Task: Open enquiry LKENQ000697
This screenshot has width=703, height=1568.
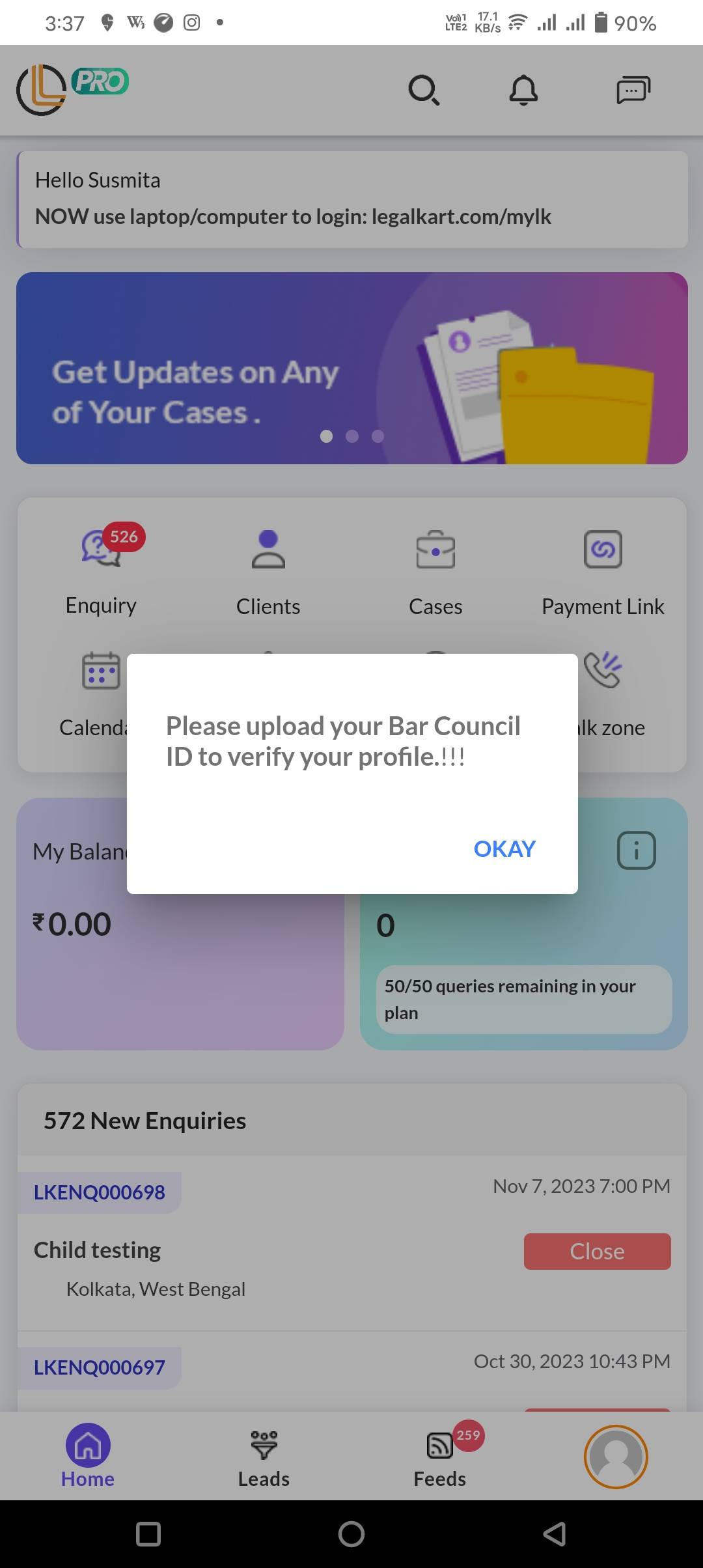Action: tap(100, 1367)
